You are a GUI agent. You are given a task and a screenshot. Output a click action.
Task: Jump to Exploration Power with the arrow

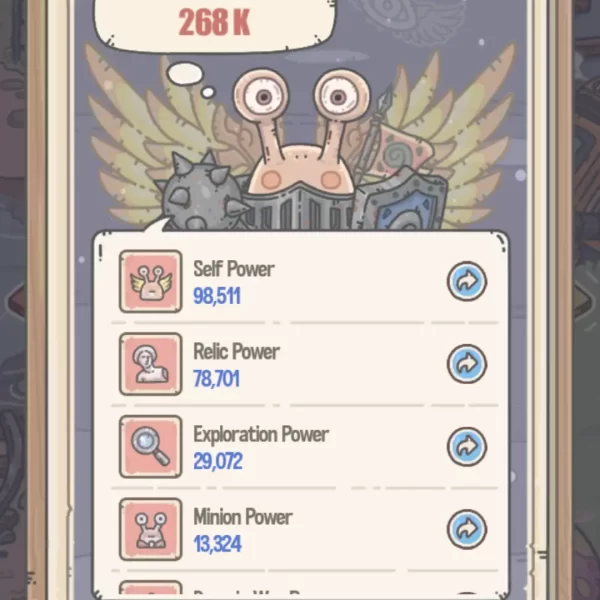coord(466,446)
